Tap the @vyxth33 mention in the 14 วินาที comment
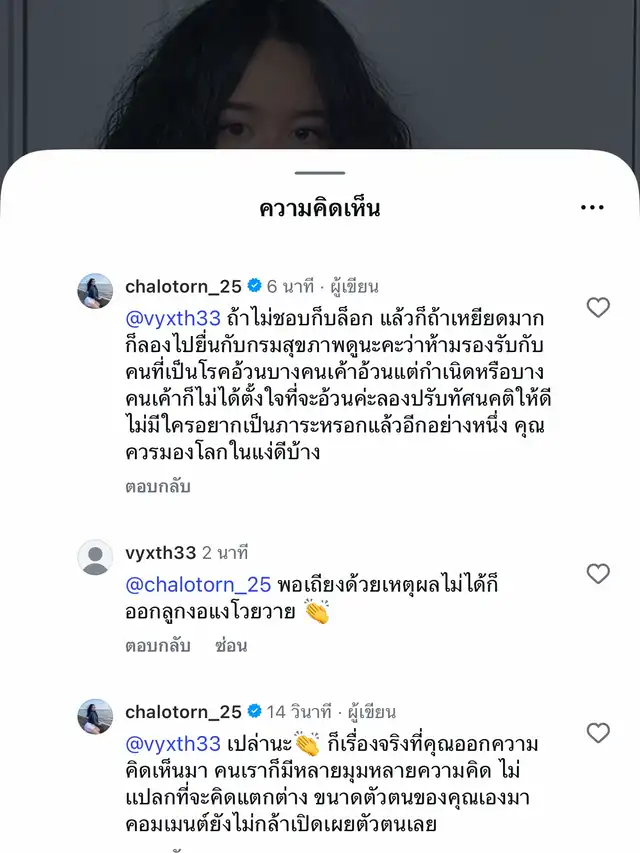 tap(172, 744)
